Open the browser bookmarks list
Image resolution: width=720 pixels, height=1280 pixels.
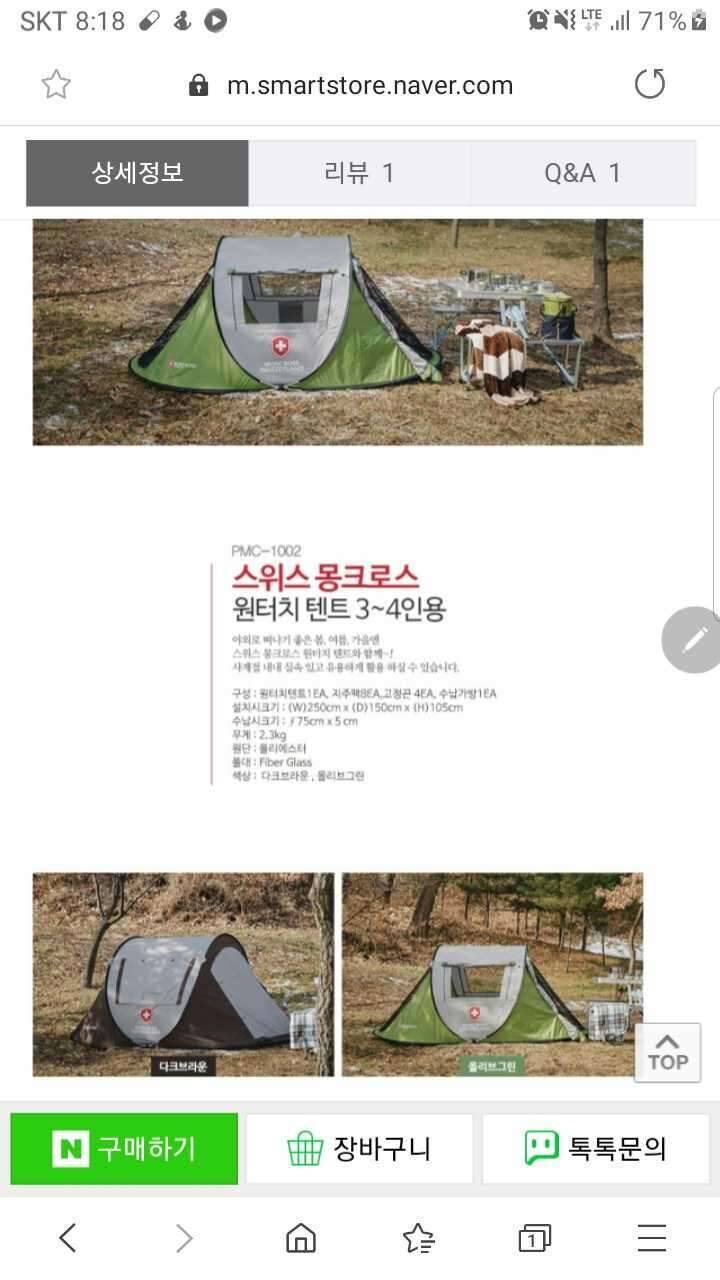pyautogui.click(x=419, y=1238)
